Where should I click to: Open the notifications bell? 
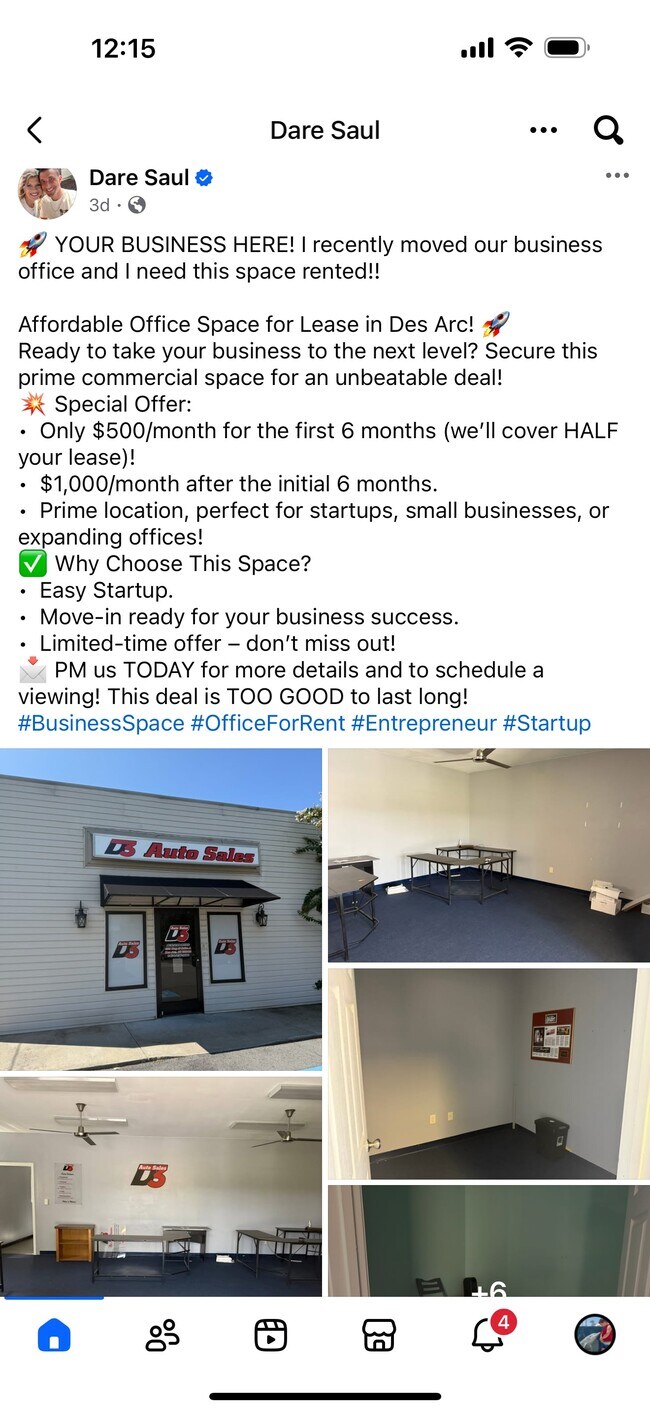coord(488,1334)
